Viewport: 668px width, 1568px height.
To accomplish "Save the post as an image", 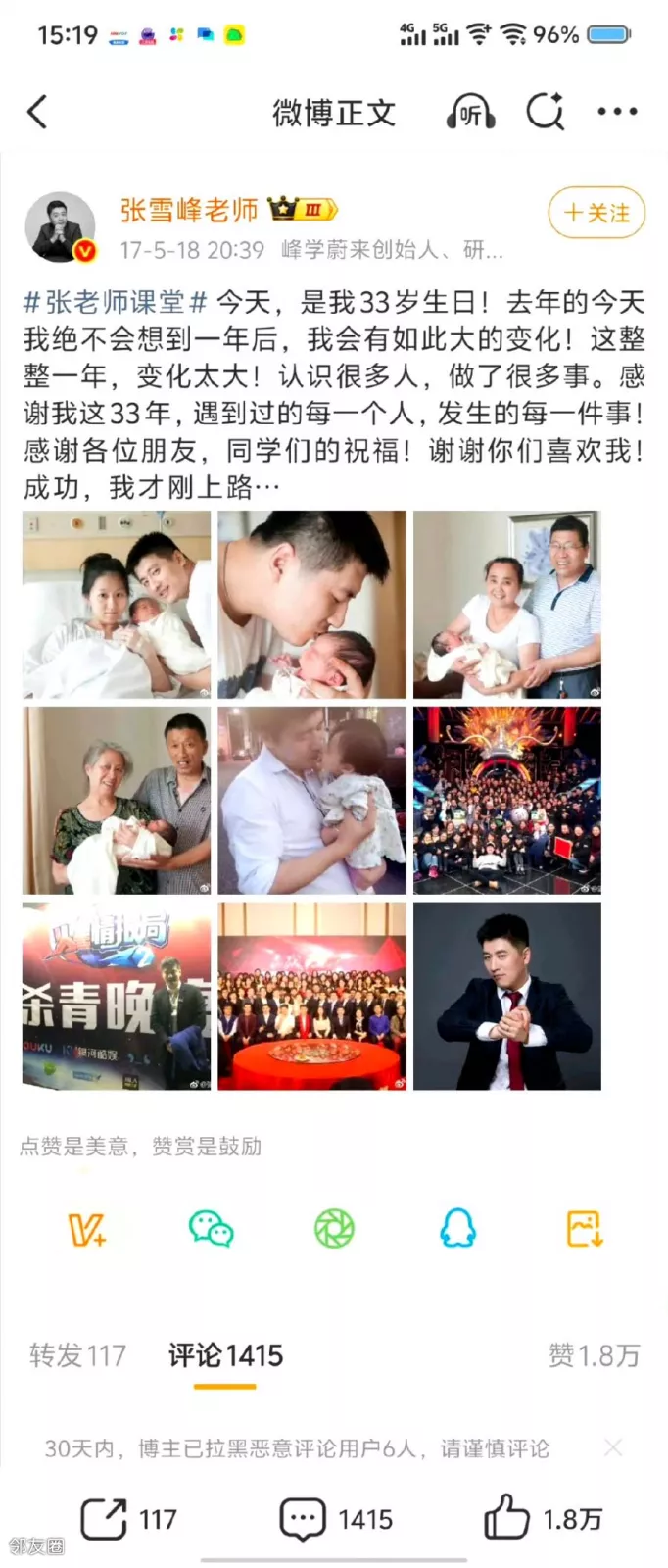I will click(x=584, y=1229).
